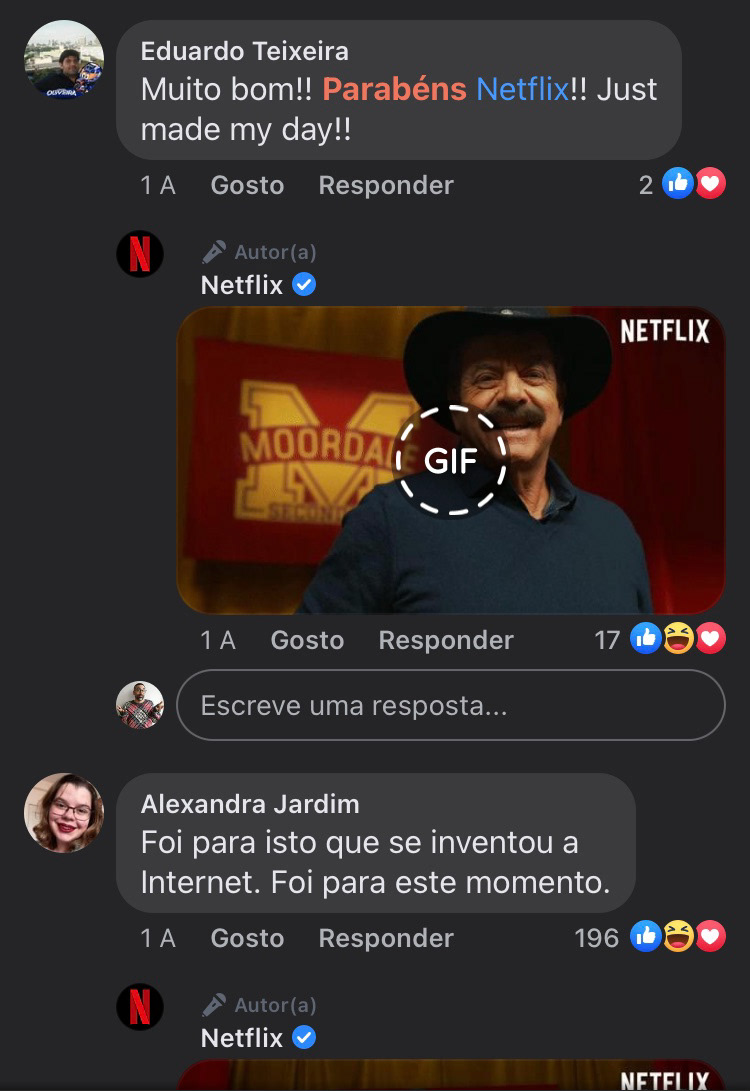Viewport: 750px width, 1091px height.
Task: Open Eduardo Teixeira's profile picture
Action: tap(64, 60)
